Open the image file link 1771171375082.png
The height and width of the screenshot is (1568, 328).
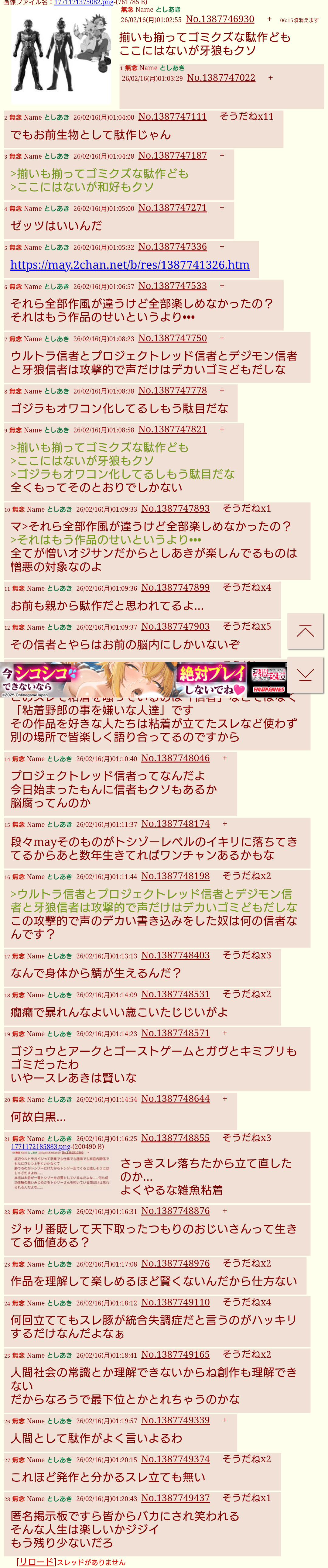click(x=84, y=3)
